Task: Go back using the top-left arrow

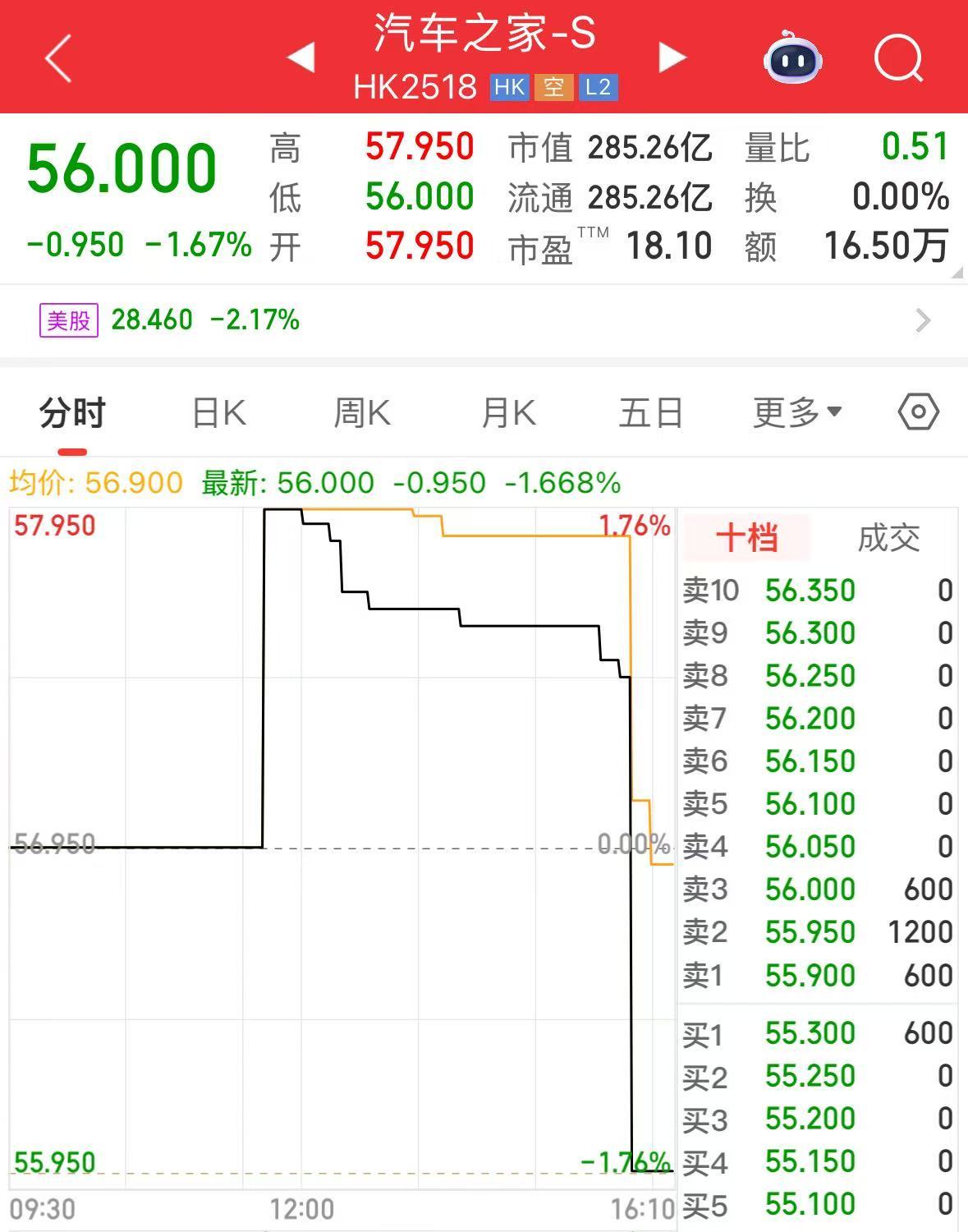Action: (x=58, y=58)
